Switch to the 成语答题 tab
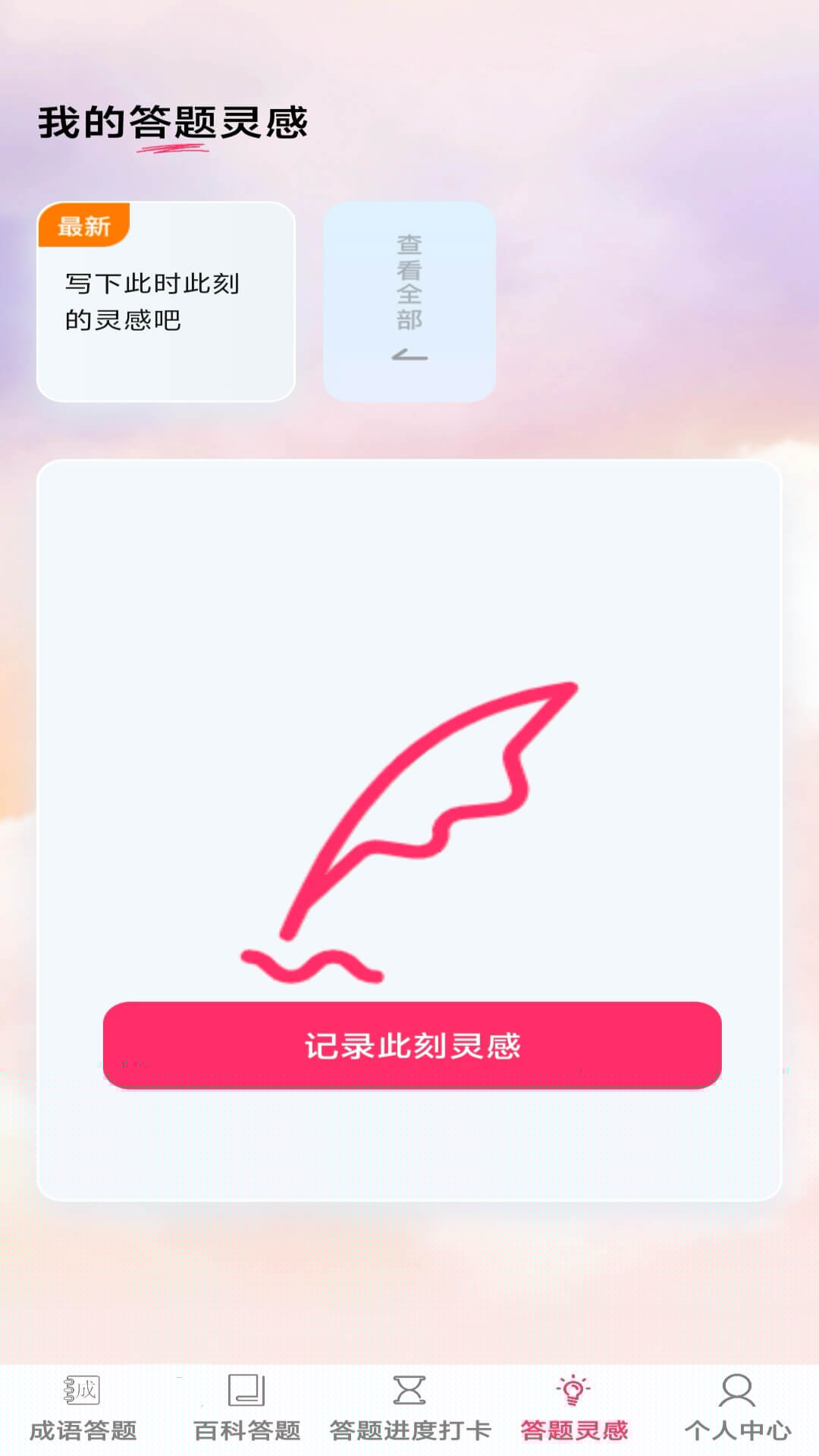This screenshot has height=1456, width=819. point(83,1409)
